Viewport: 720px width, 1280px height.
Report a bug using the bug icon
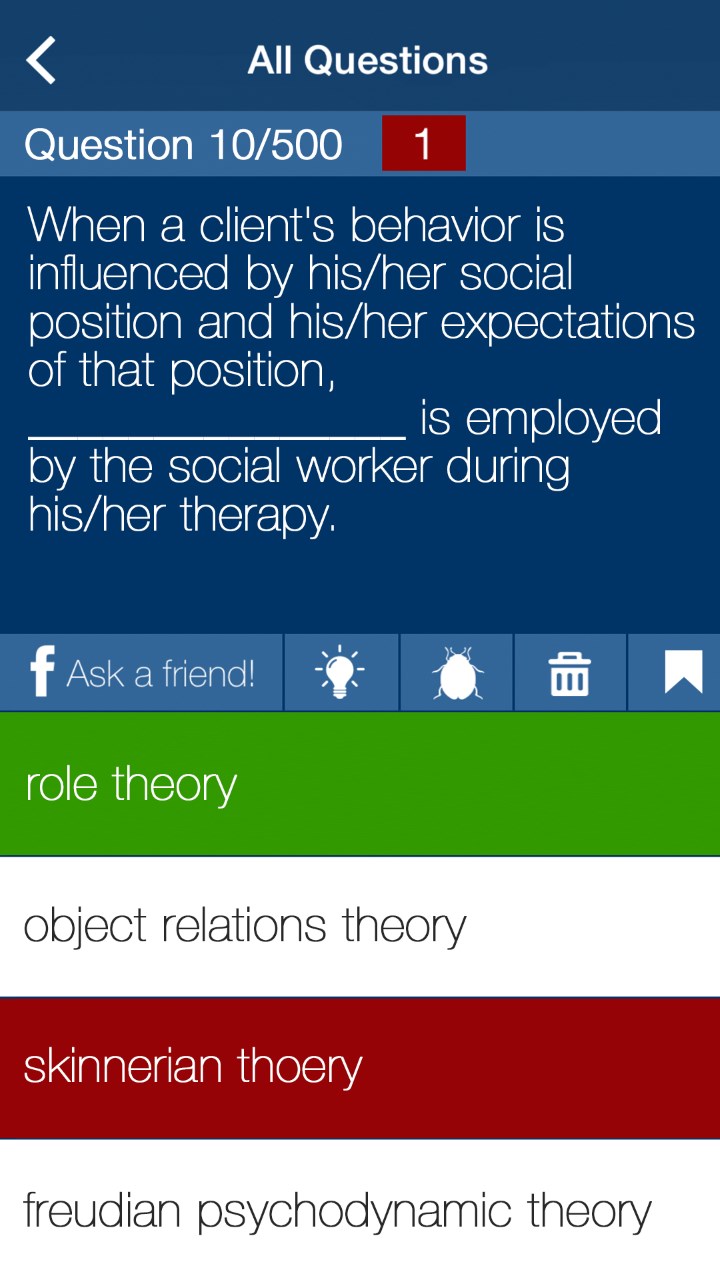coord(456,672)
